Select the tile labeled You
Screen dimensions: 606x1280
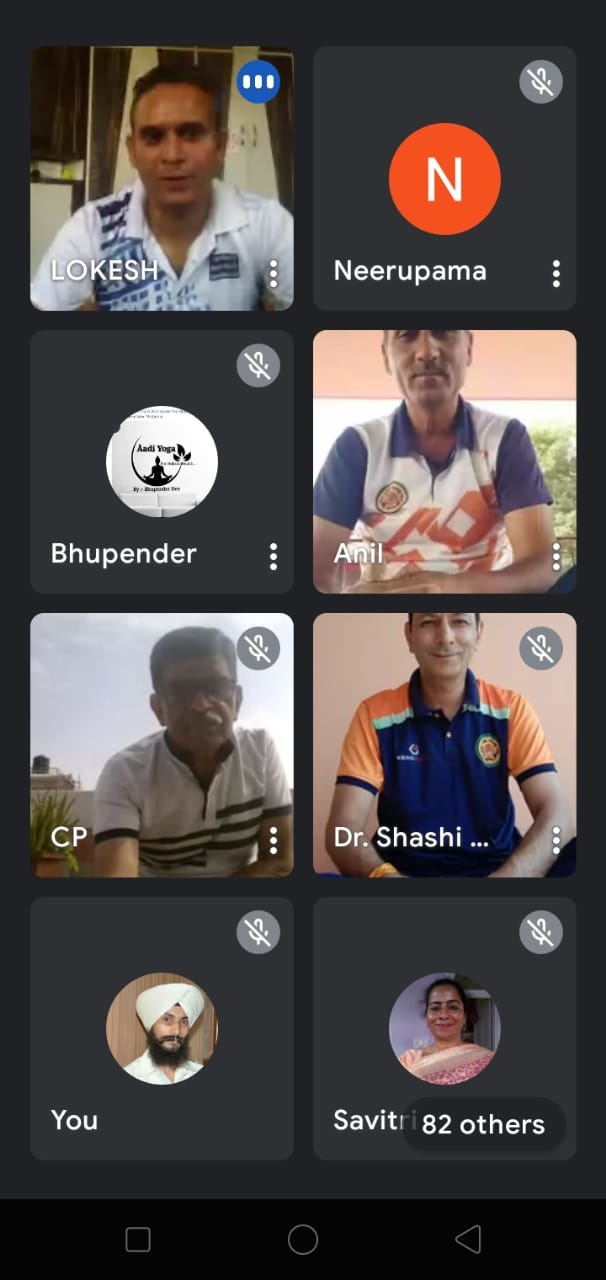pos(162,1028)
